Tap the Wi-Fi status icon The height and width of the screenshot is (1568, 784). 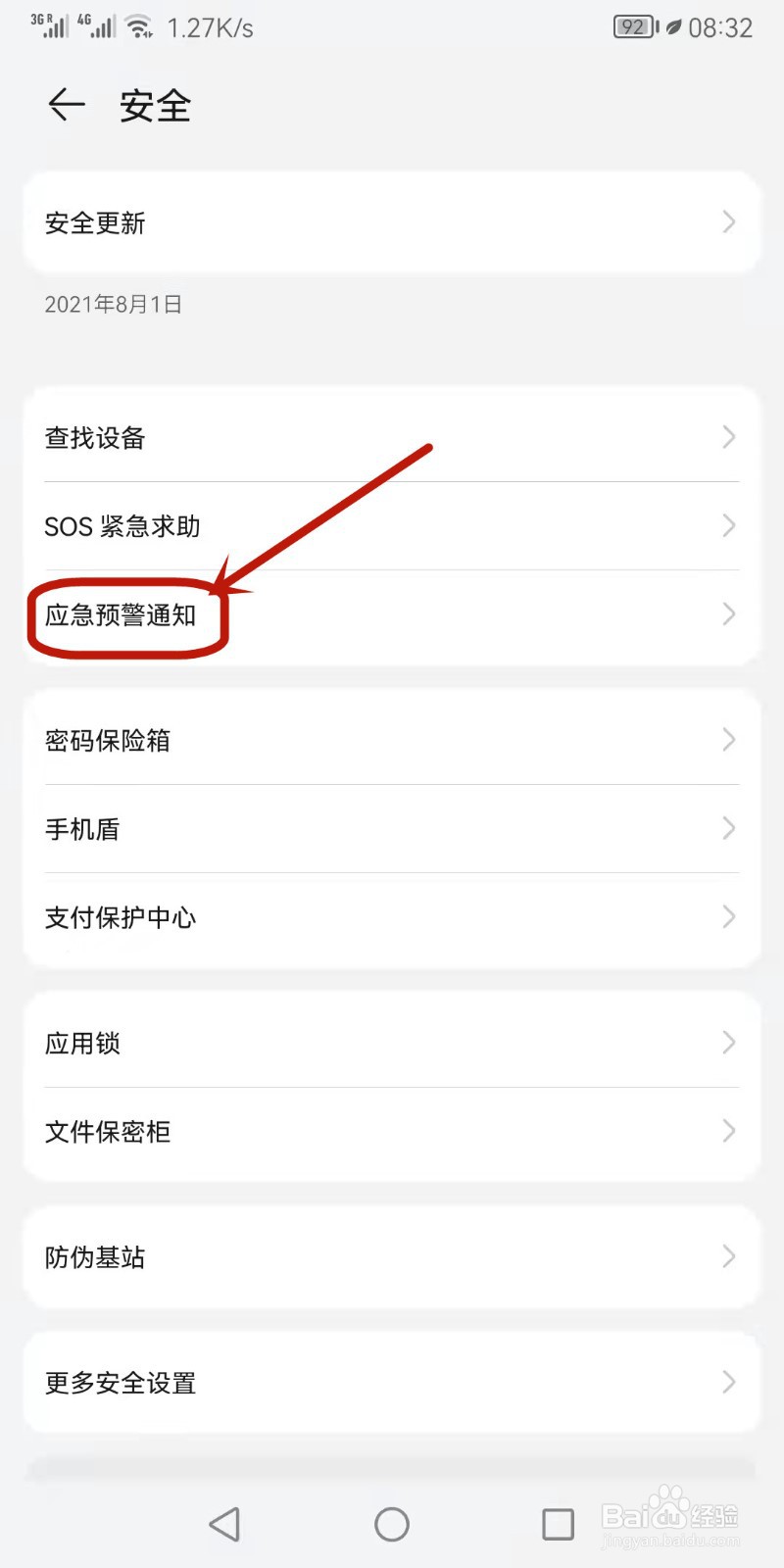[x=140, y=26]
